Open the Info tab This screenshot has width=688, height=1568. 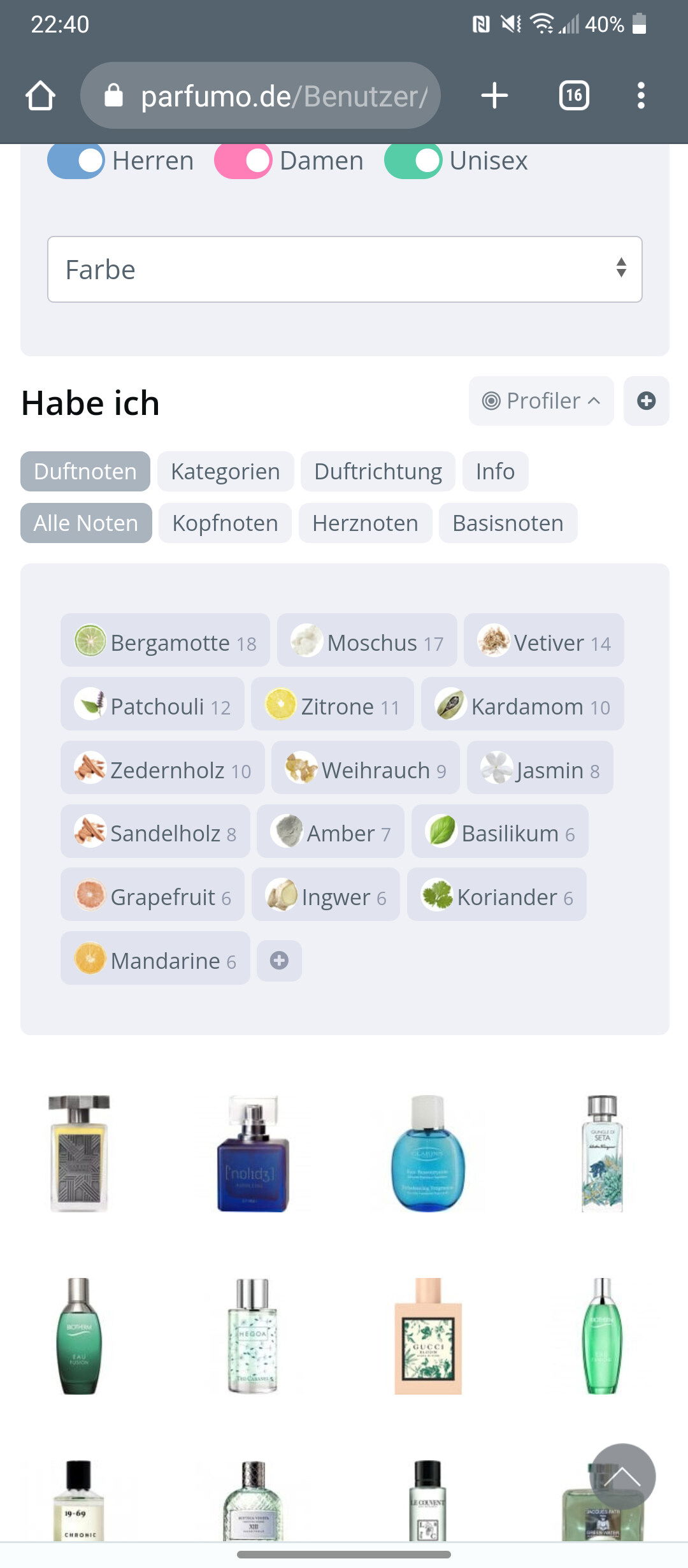point(495,472)
